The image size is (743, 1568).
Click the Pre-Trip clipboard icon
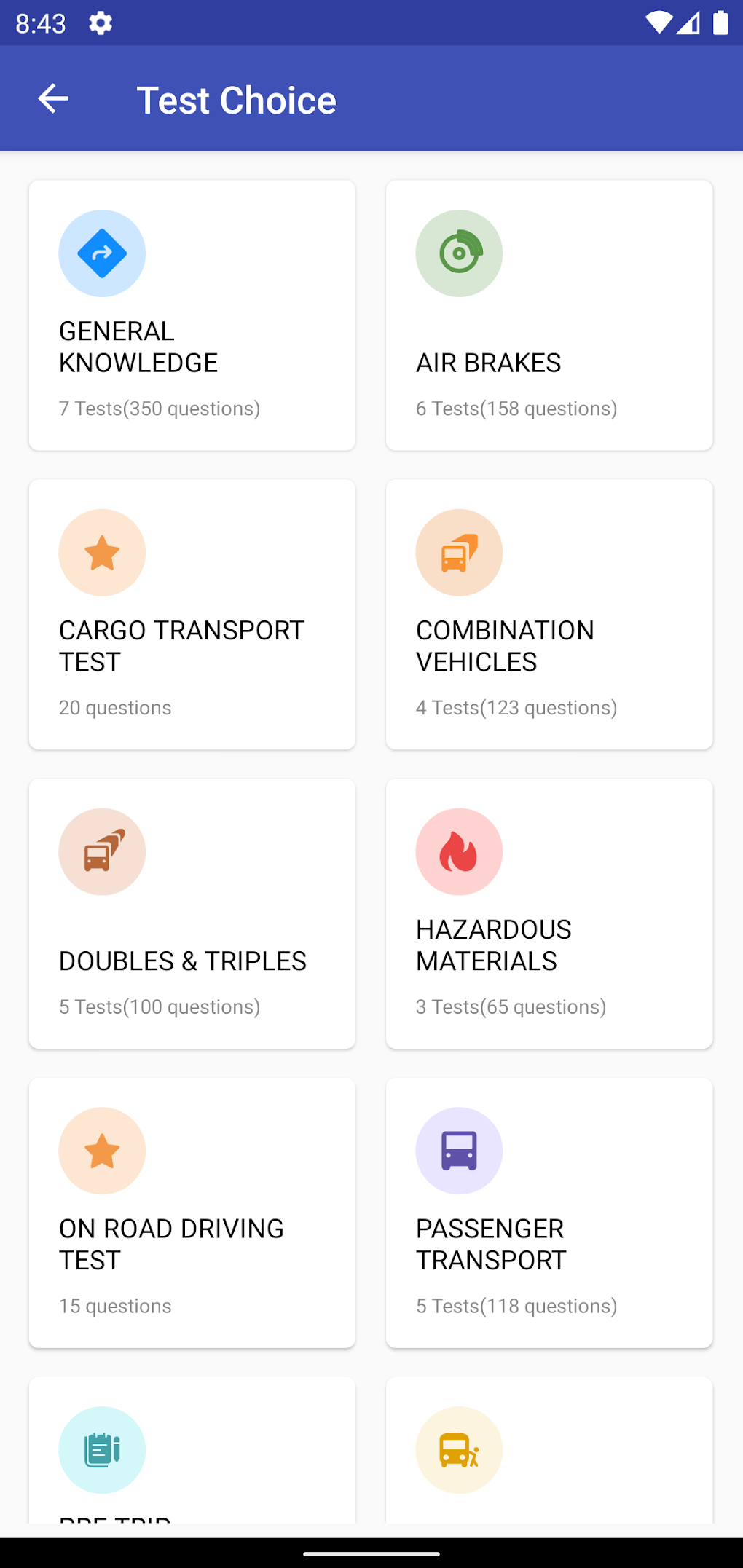click(102, 1450)
